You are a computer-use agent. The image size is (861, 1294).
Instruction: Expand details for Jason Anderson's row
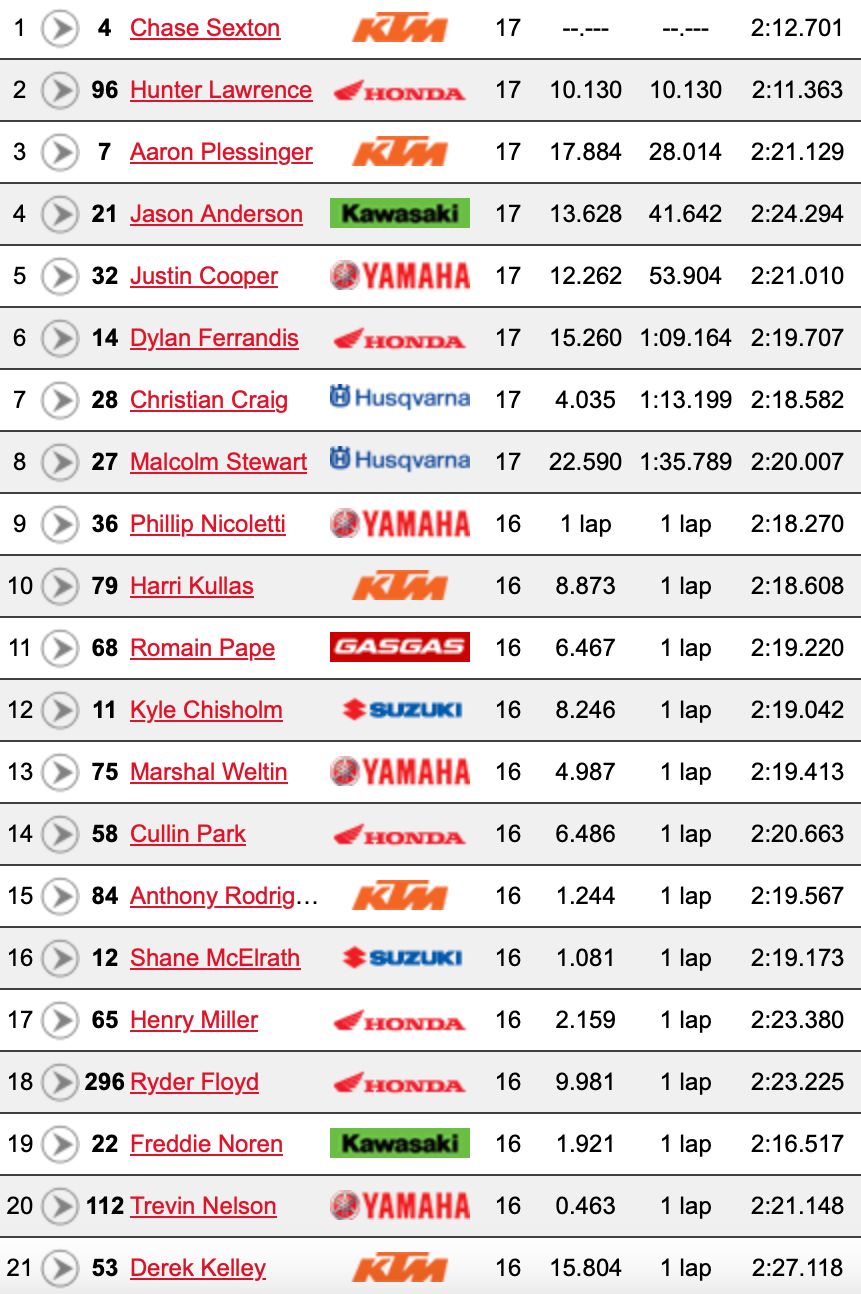coord(60,215)
